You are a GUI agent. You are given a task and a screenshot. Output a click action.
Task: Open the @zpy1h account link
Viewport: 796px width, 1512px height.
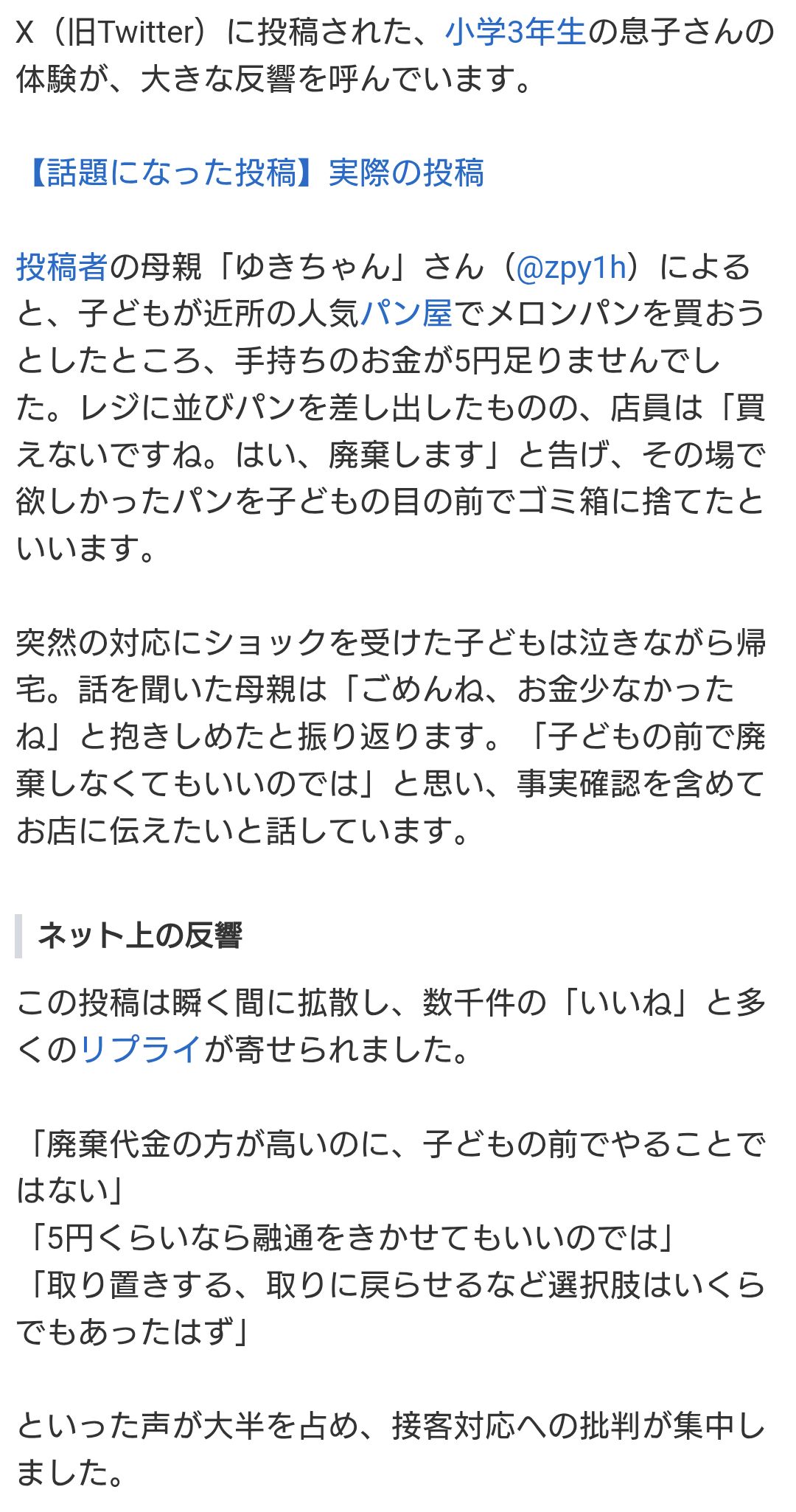pyautogui.click(x=571, y=267)
